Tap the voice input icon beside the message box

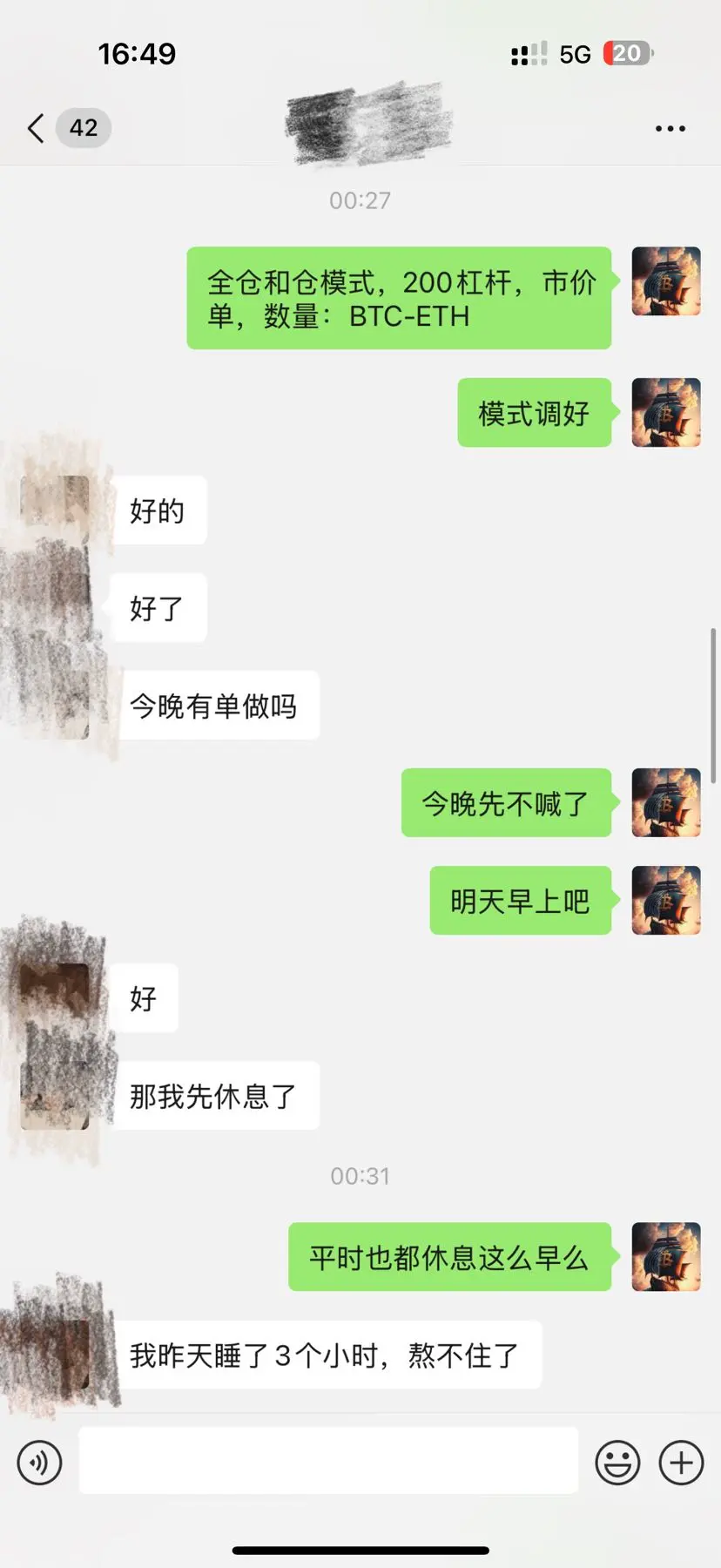[x=38, y=1462]
